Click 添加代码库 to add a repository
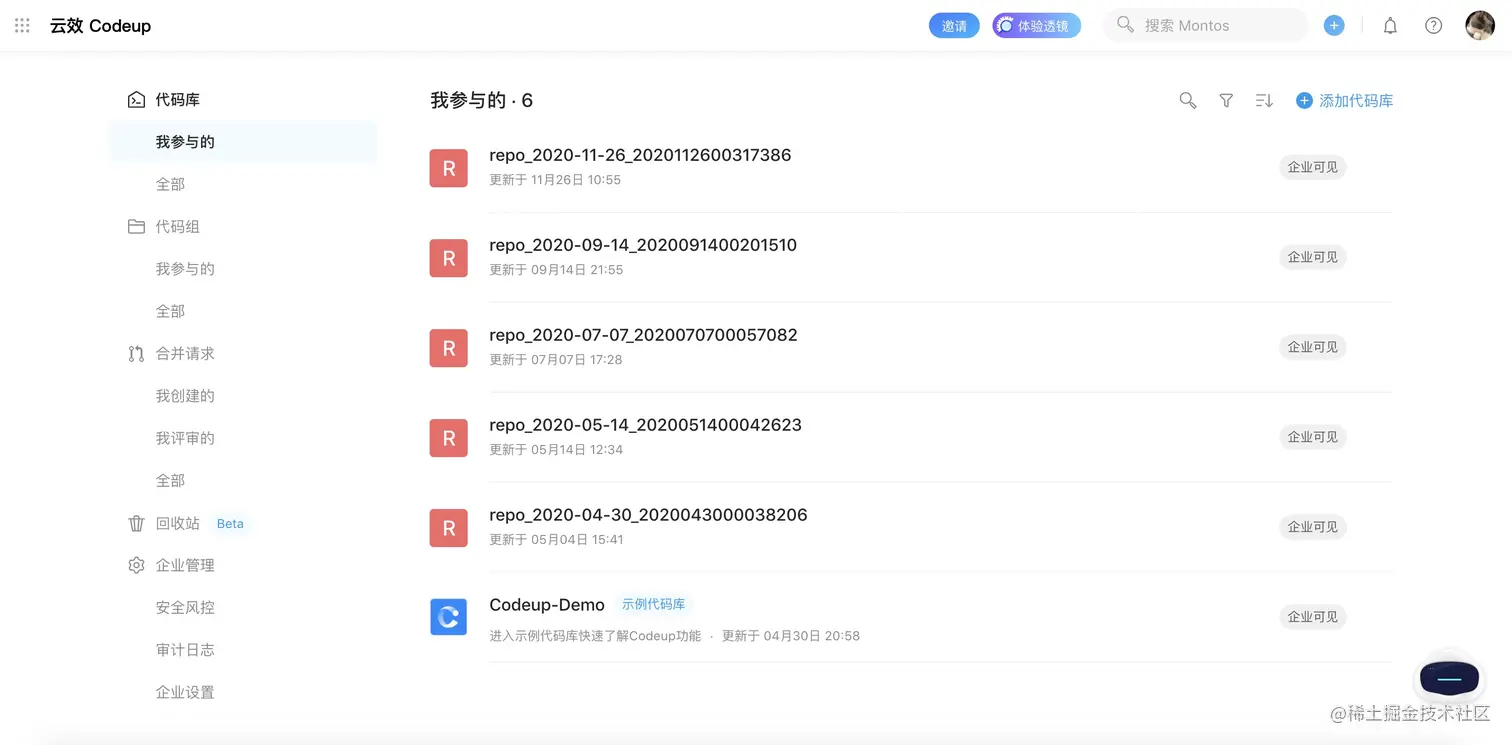This screenshot has width=1512, height=745. [1345, 100]
